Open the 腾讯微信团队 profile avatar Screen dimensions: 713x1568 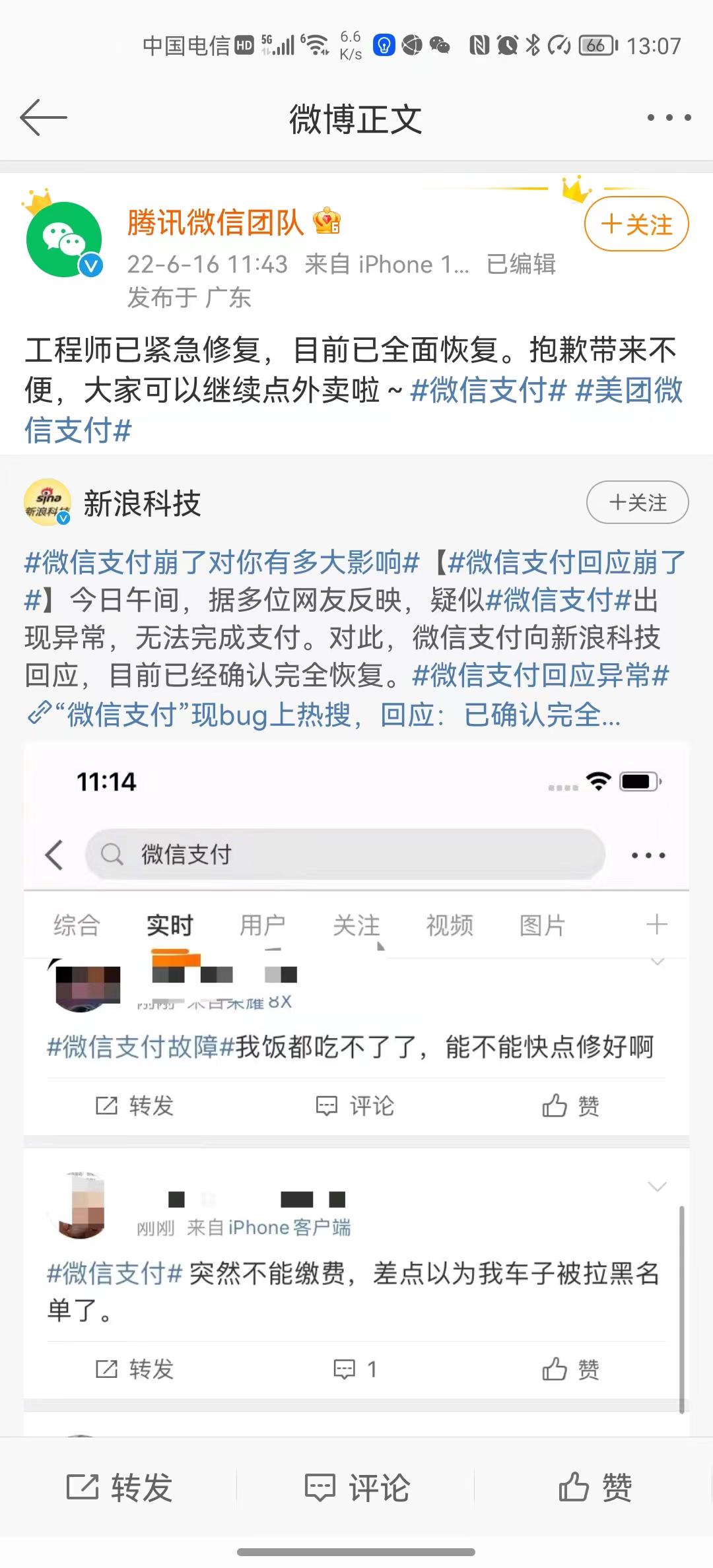click(64, 240)
